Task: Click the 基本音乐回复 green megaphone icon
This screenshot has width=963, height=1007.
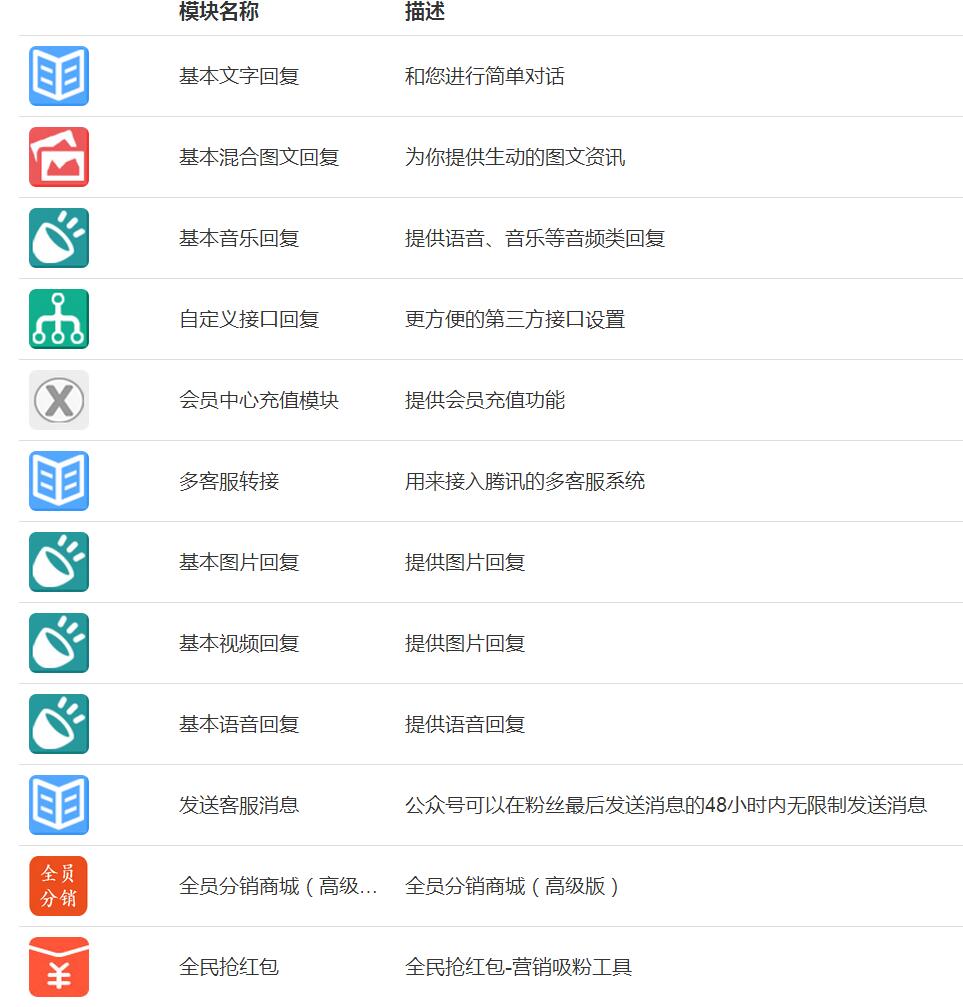Action: coord(58,238)
